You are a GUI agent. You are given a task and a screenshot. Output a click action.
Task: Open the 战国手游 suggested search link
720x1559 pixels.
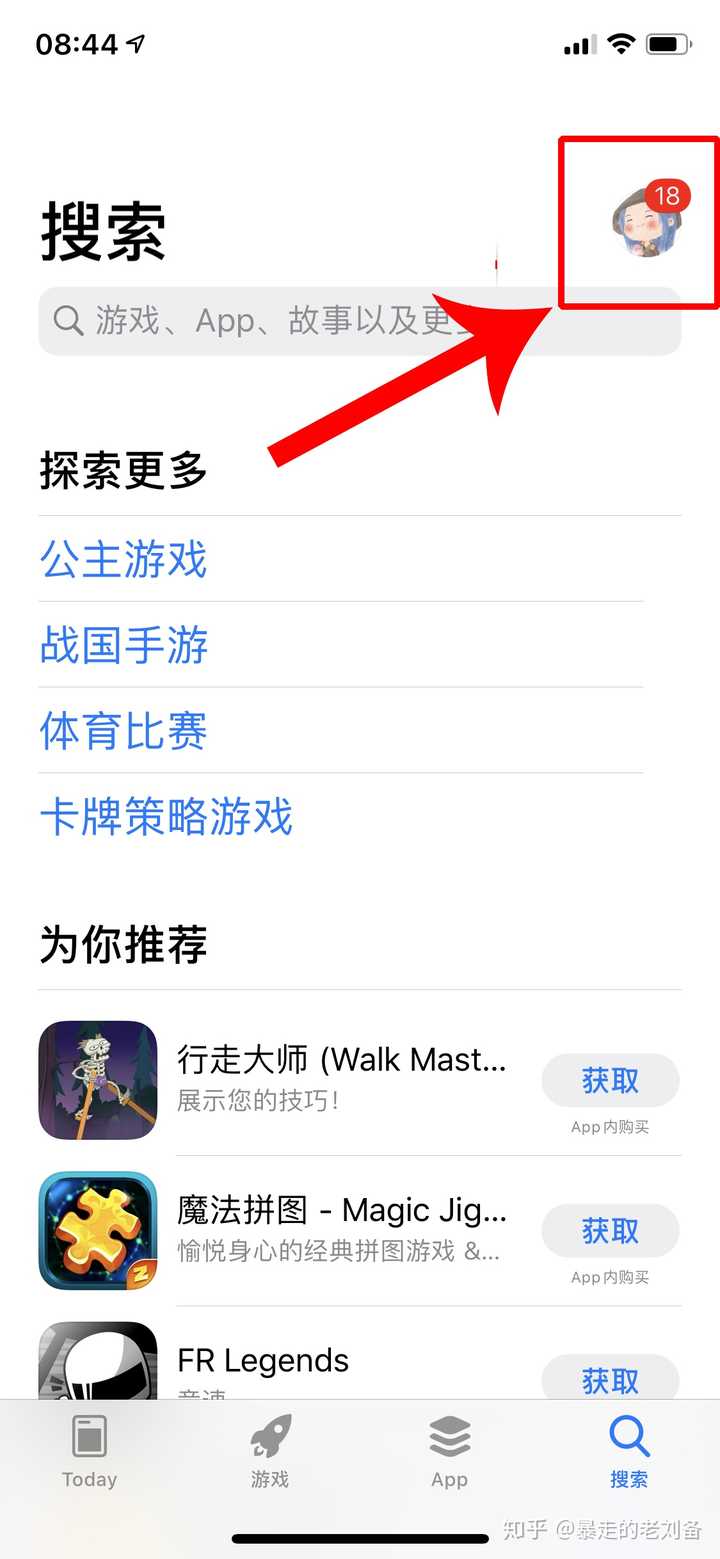(x=122, y=648)
